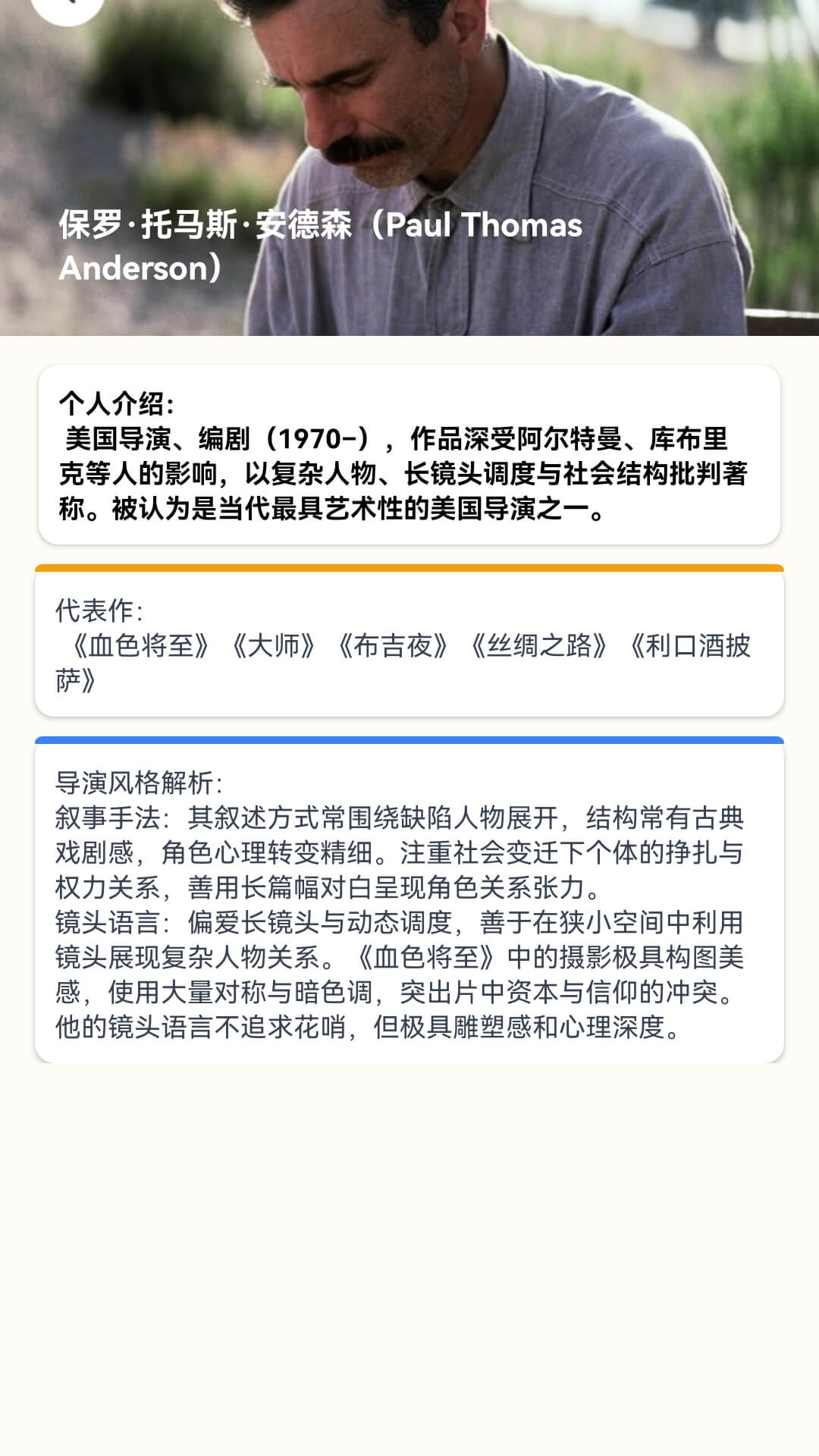The image size is (819, 1456).
Task: Tap the orange divider bar
Action: (x=409, y=566)
